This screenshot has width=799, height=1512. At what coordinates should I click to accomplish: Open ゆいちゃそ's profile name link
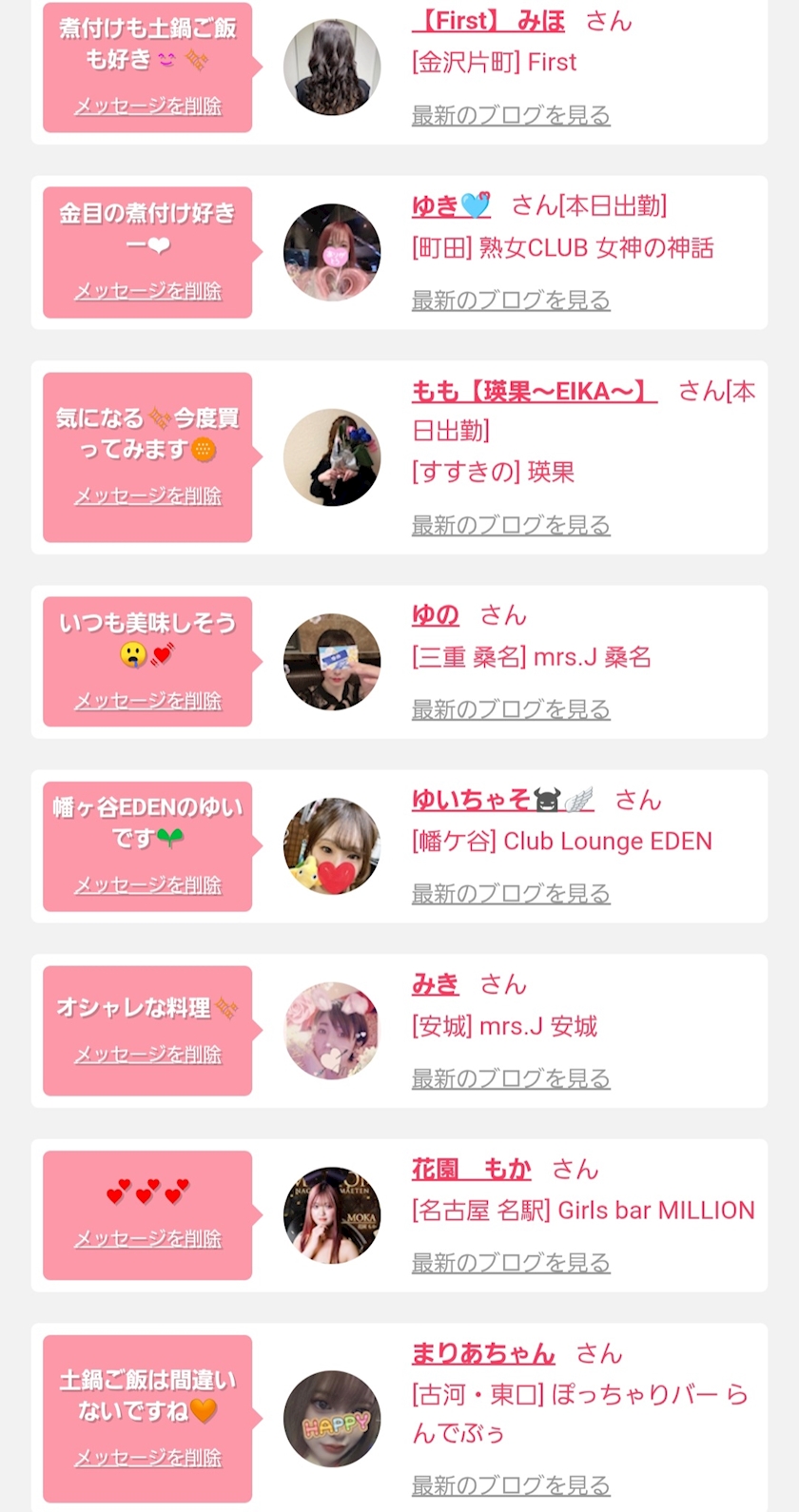coord(502,800)
